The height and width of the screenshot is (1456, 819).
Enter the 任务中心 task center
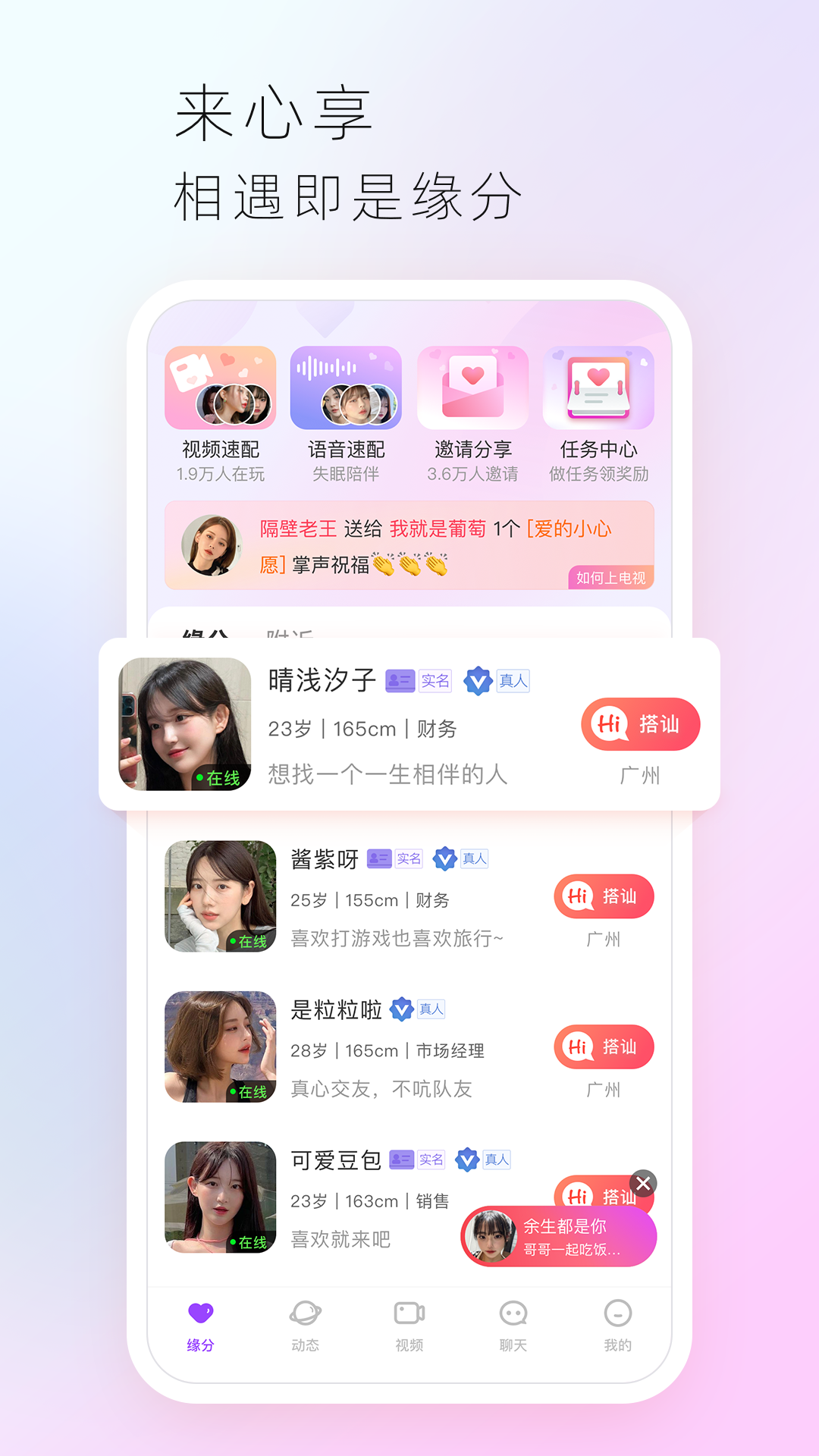(x=598, y=388)
